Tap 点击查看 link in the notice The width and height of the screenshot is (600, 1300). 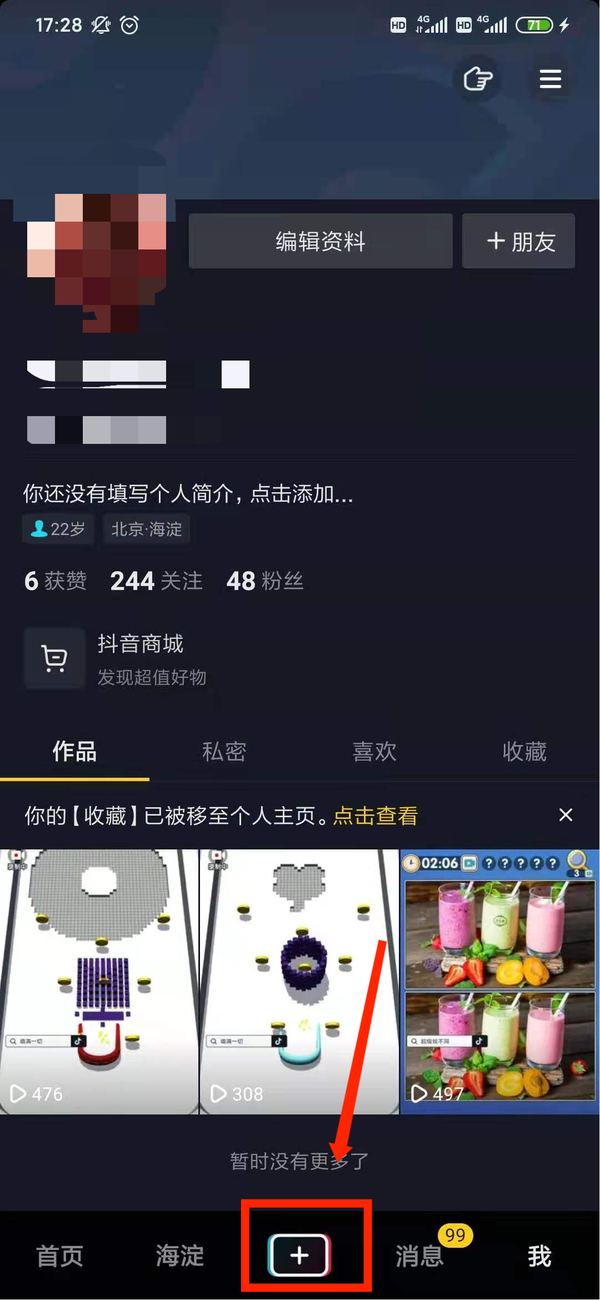375,816
